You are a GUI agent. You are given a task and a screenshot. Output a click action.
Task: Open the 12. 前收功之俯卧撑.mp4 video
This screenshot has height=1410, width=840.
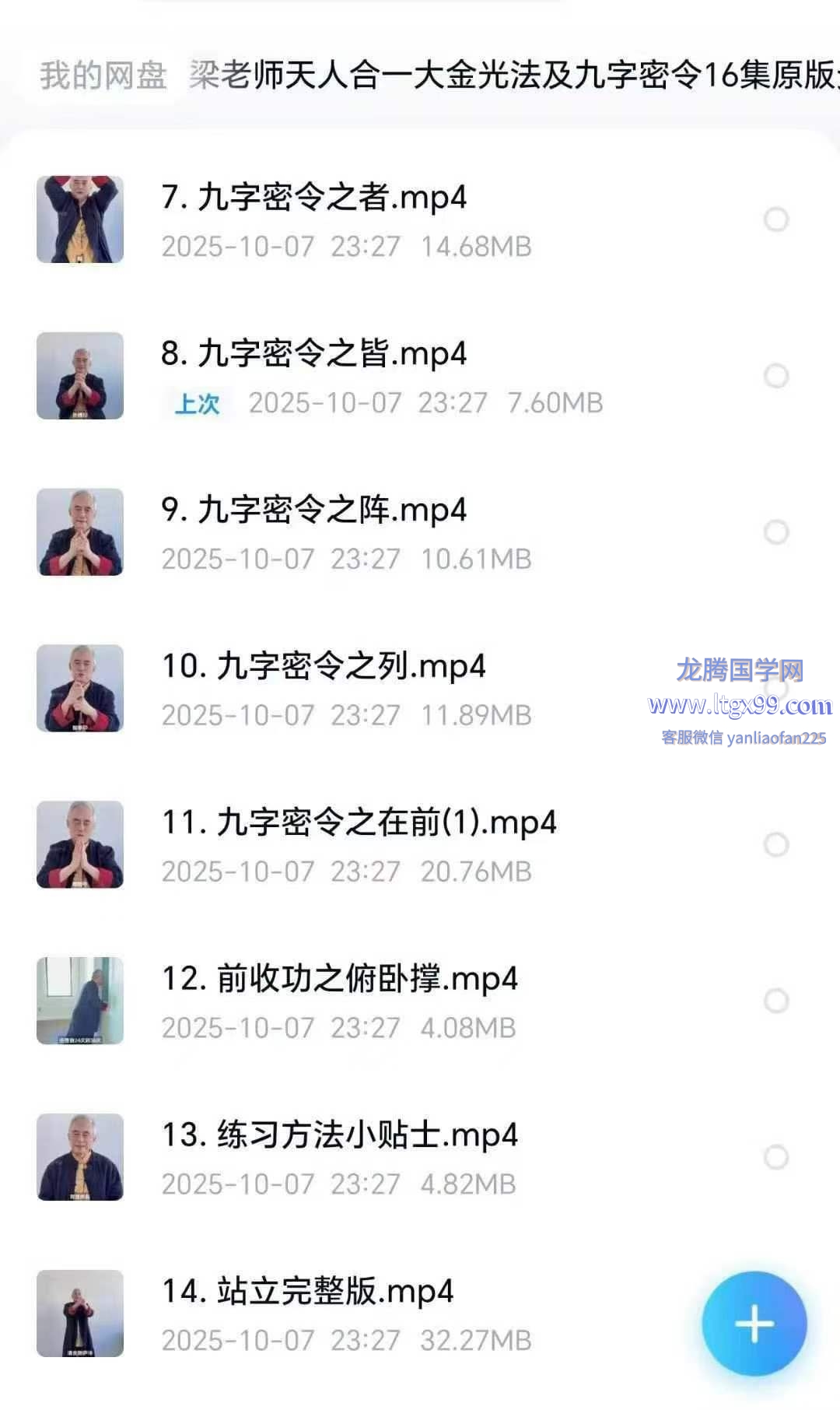(x=339, y=979)
